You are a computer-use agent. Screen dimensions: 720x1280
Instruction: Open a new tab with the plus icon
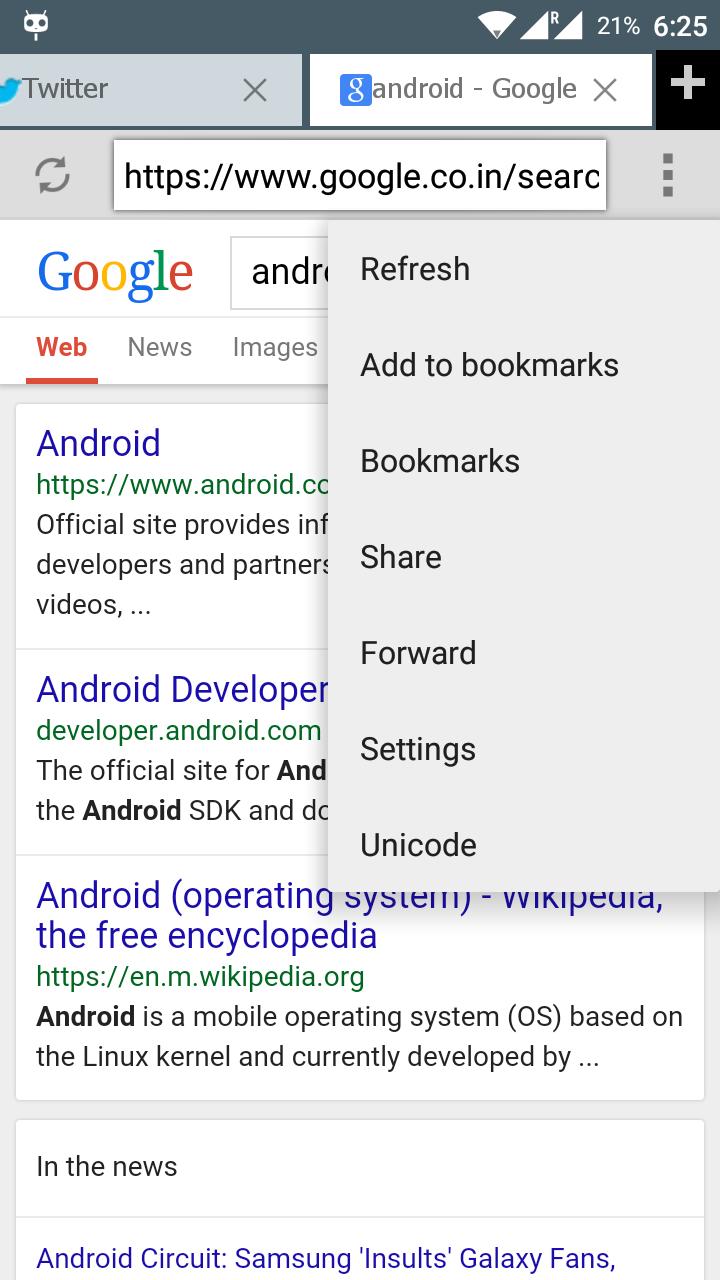pyautogui.click(x=688, y=87)
